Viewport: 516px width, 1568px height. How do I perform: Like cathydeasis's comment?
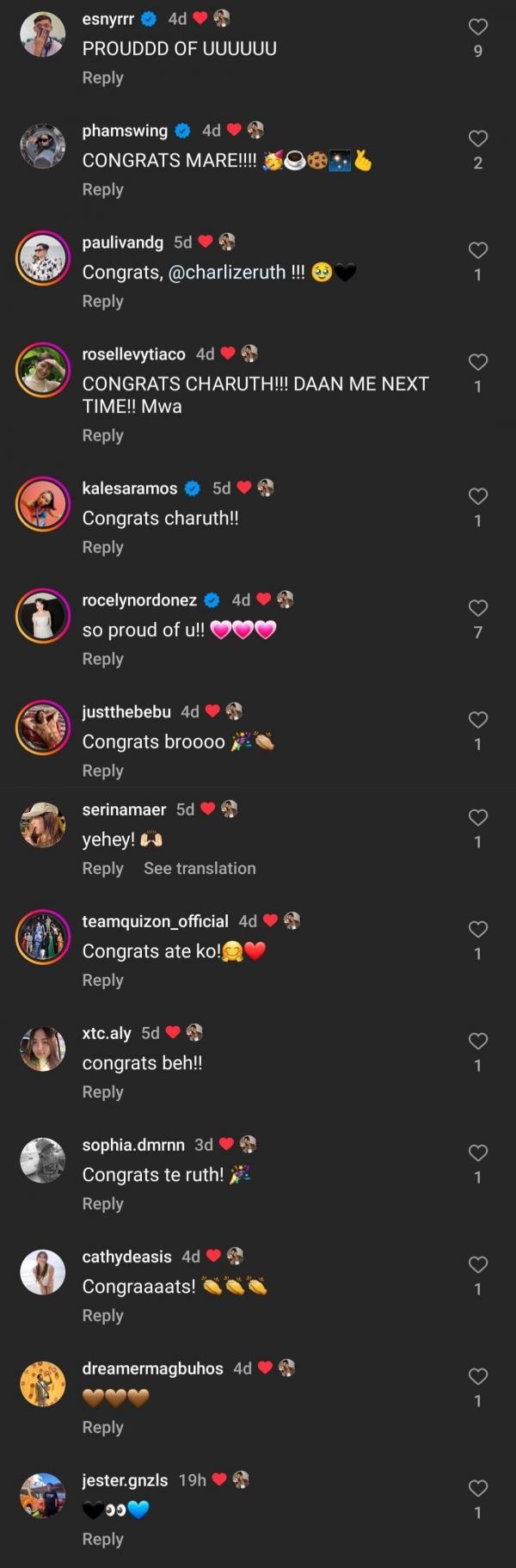(x=477, y=1265)
